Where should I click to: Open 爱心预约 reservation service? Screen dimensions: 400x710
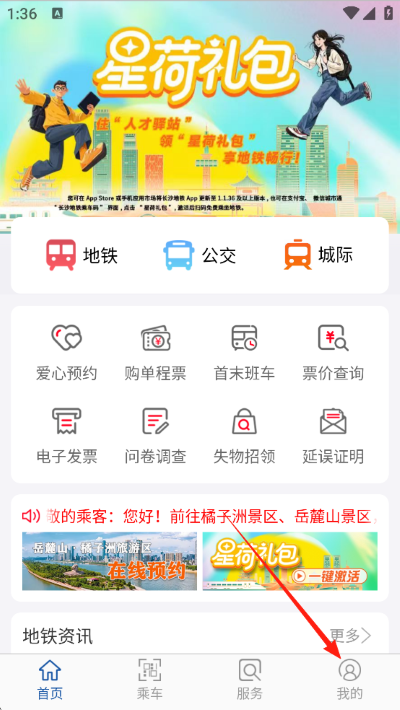tap(67, 352)
